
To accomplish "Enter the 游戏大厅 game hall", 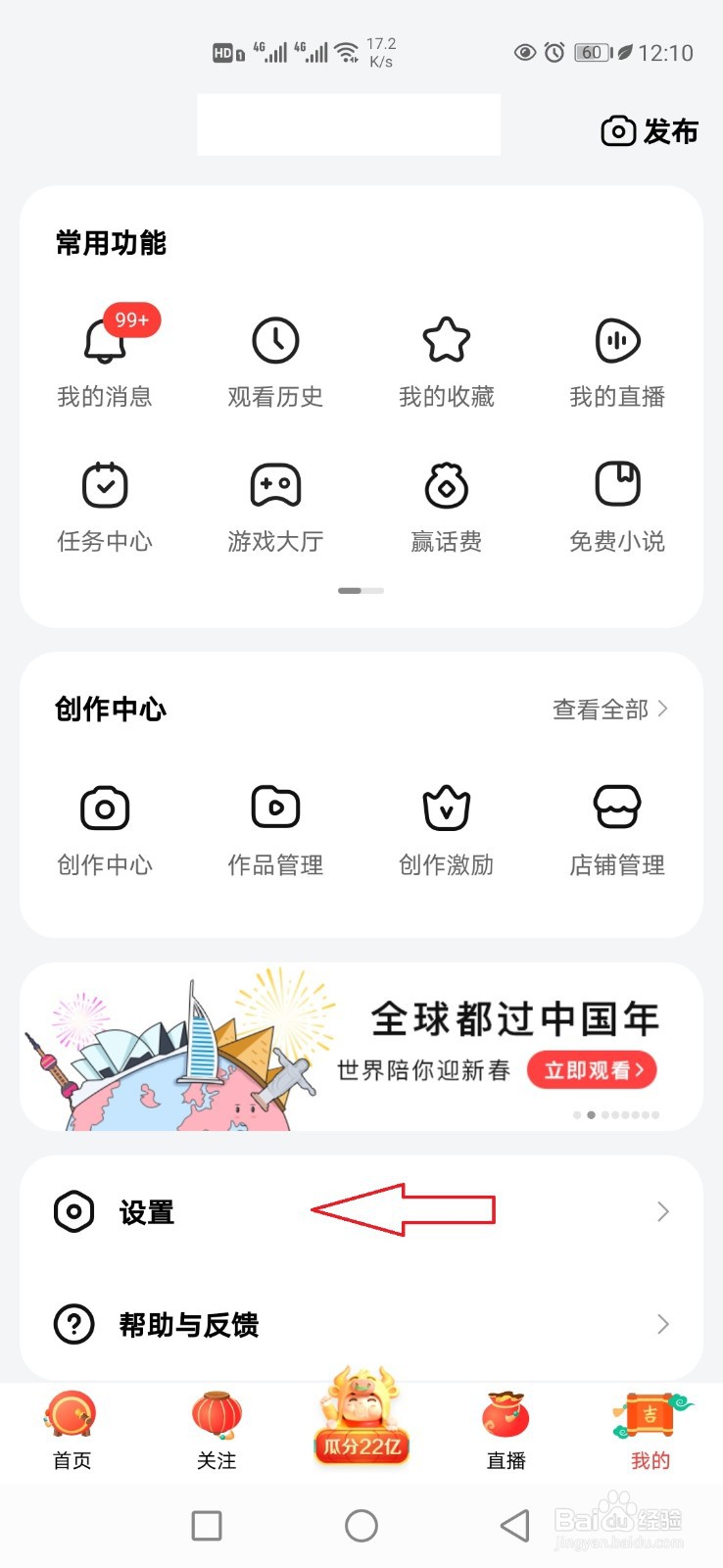I will coord(275,505).
